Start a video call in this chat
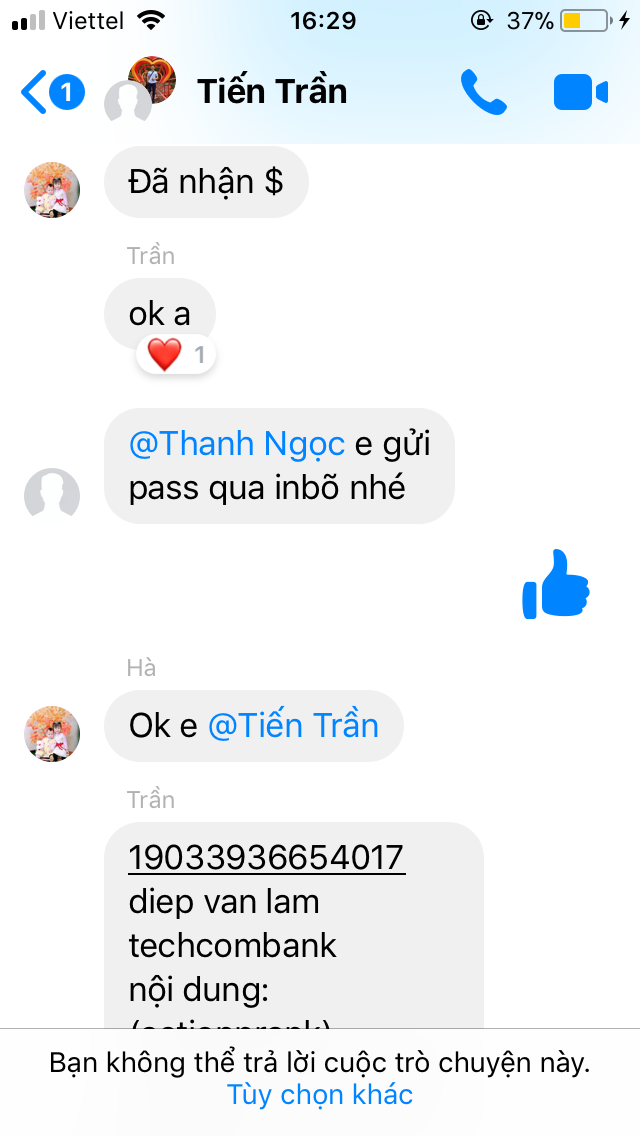The image size is (640, 1136). 580,93
